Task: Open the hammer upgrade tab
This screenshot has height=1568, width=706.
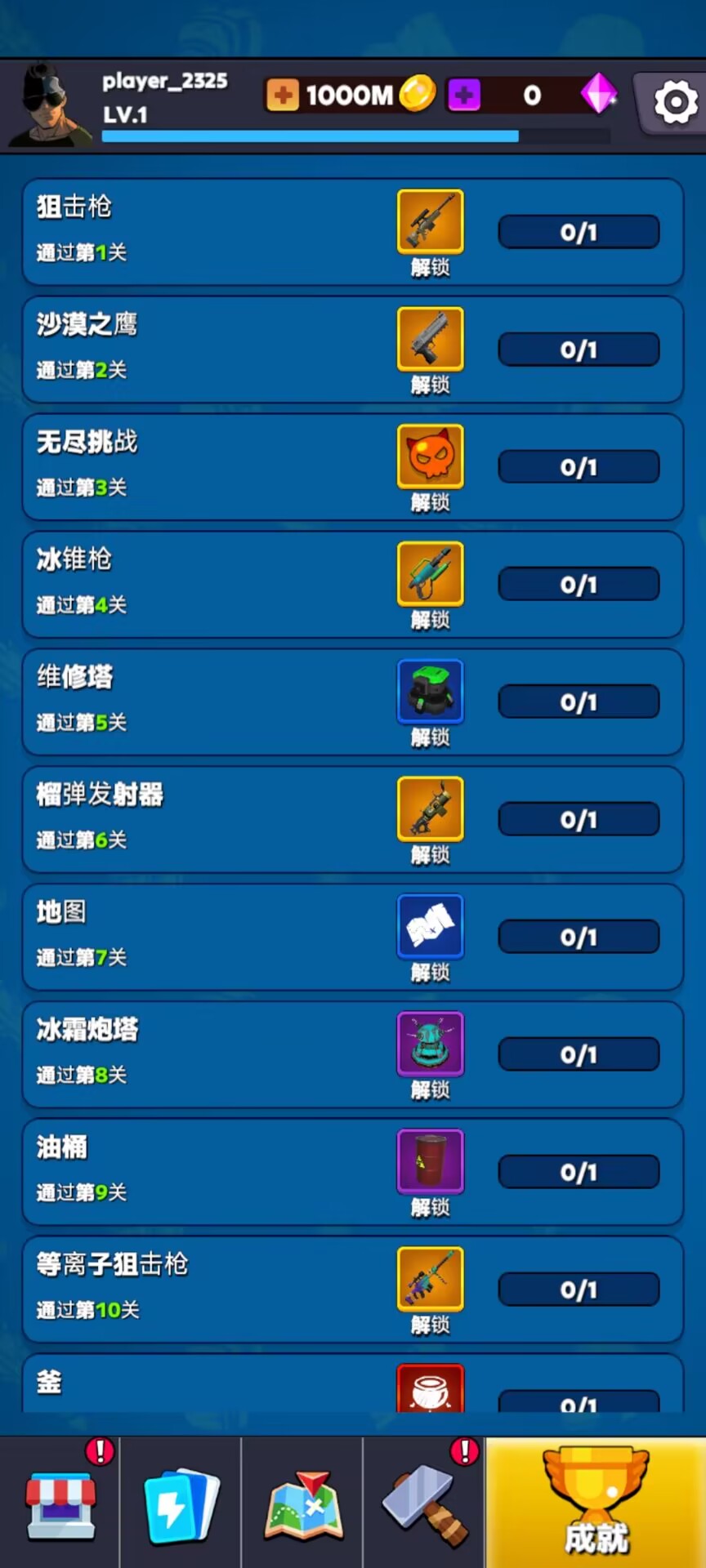Action: [x=424, y=1504]
